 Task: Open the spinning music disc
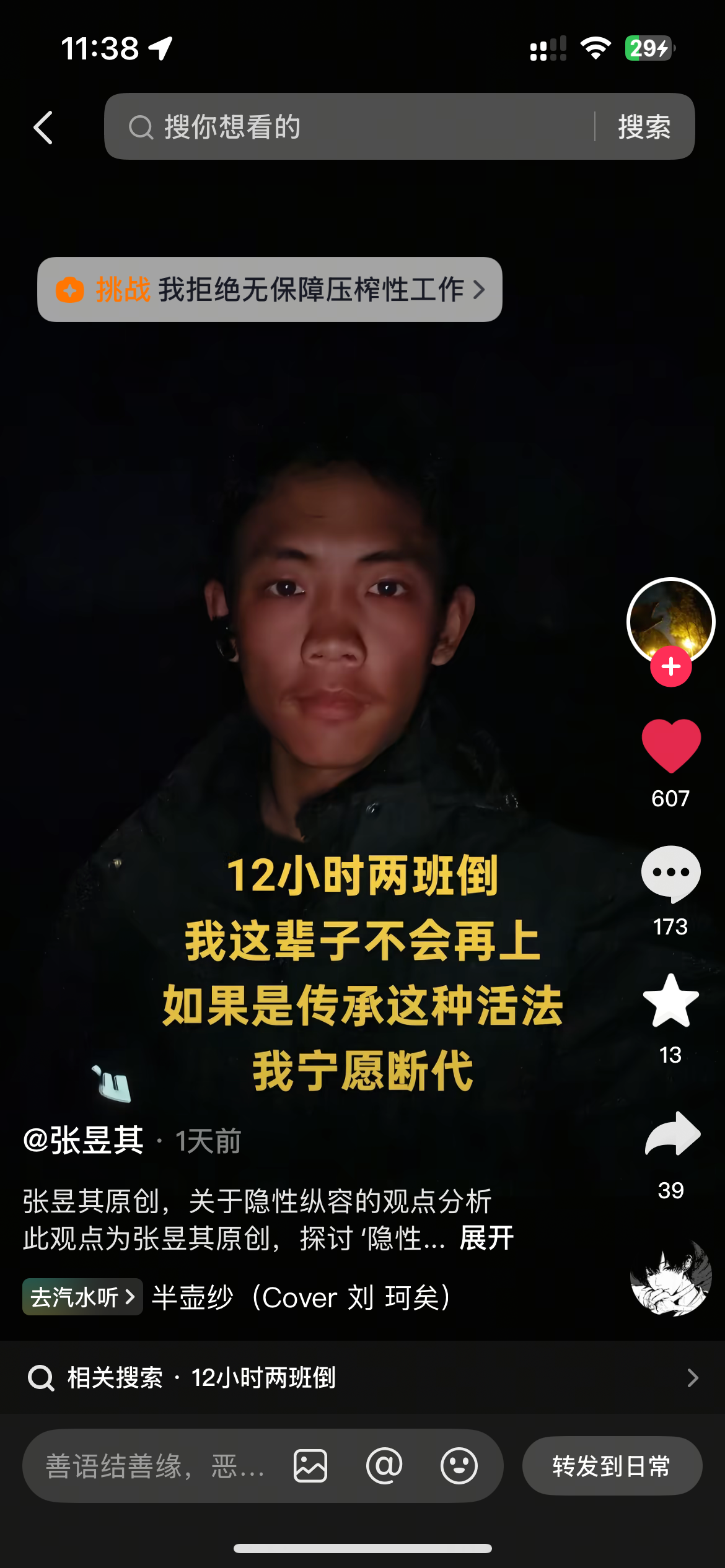[670, 1277]
